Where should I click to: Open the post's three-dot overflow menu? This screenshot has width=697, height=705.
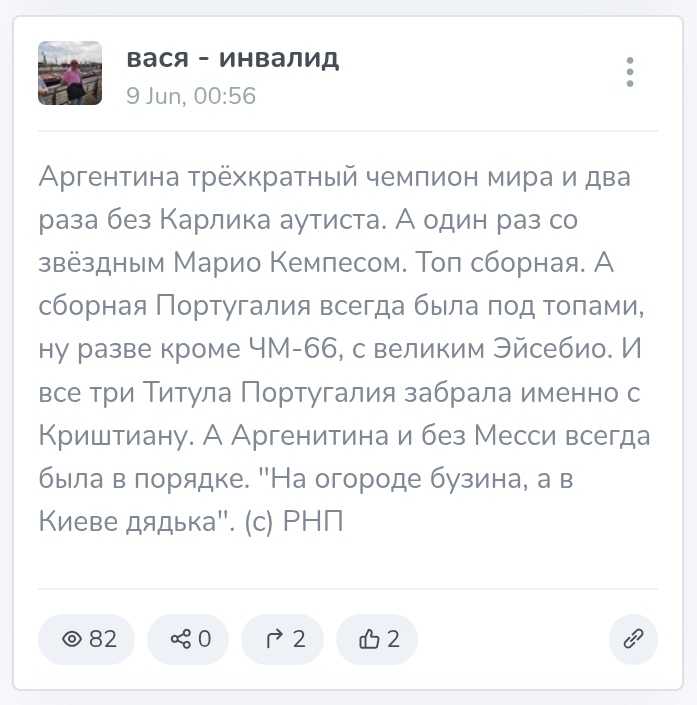point(629,73)
